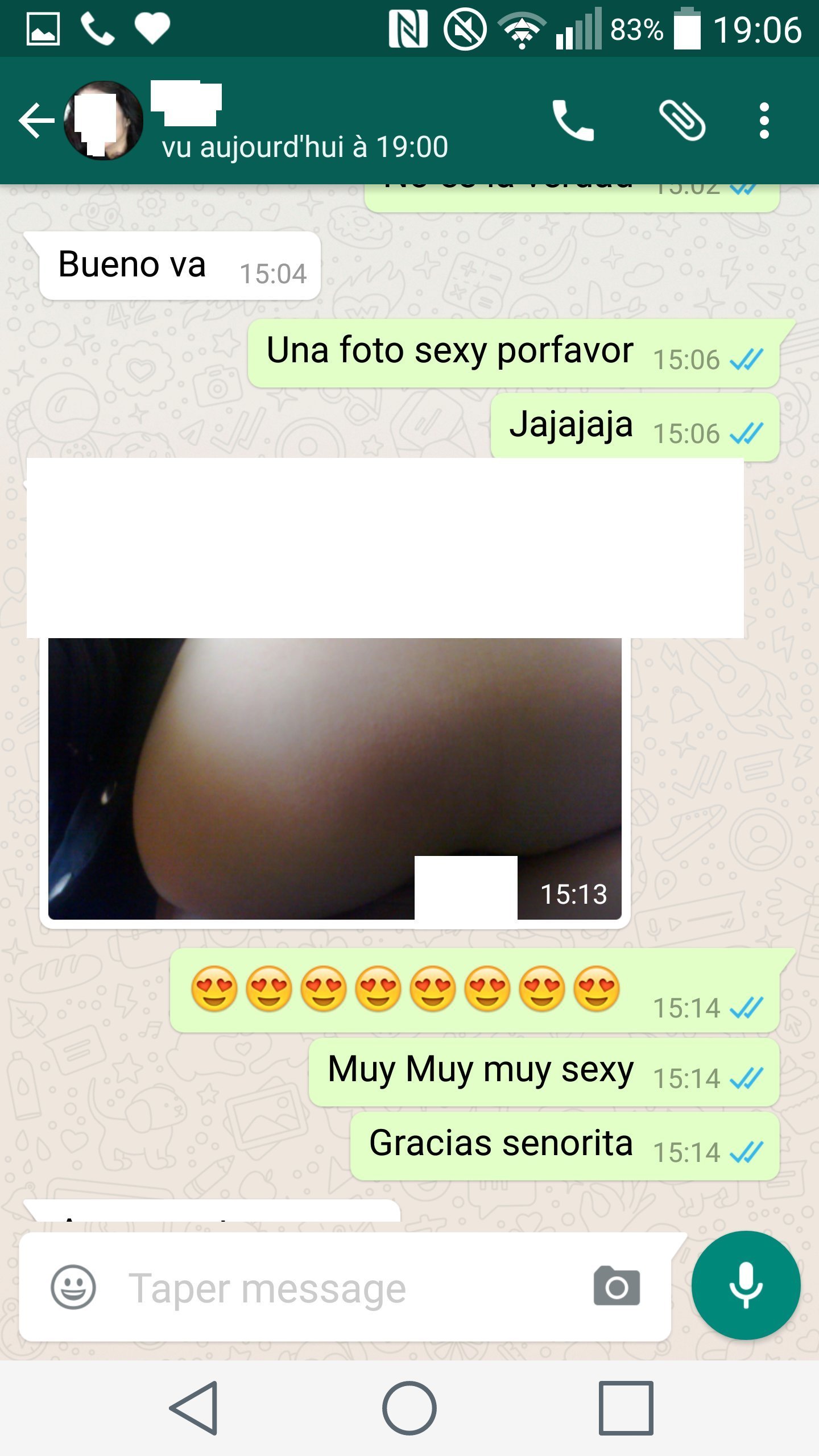Image resolution: width=819 pixels, height=1456 pixels.
Task: Tap the system home button
Action: click(409, 1408)
